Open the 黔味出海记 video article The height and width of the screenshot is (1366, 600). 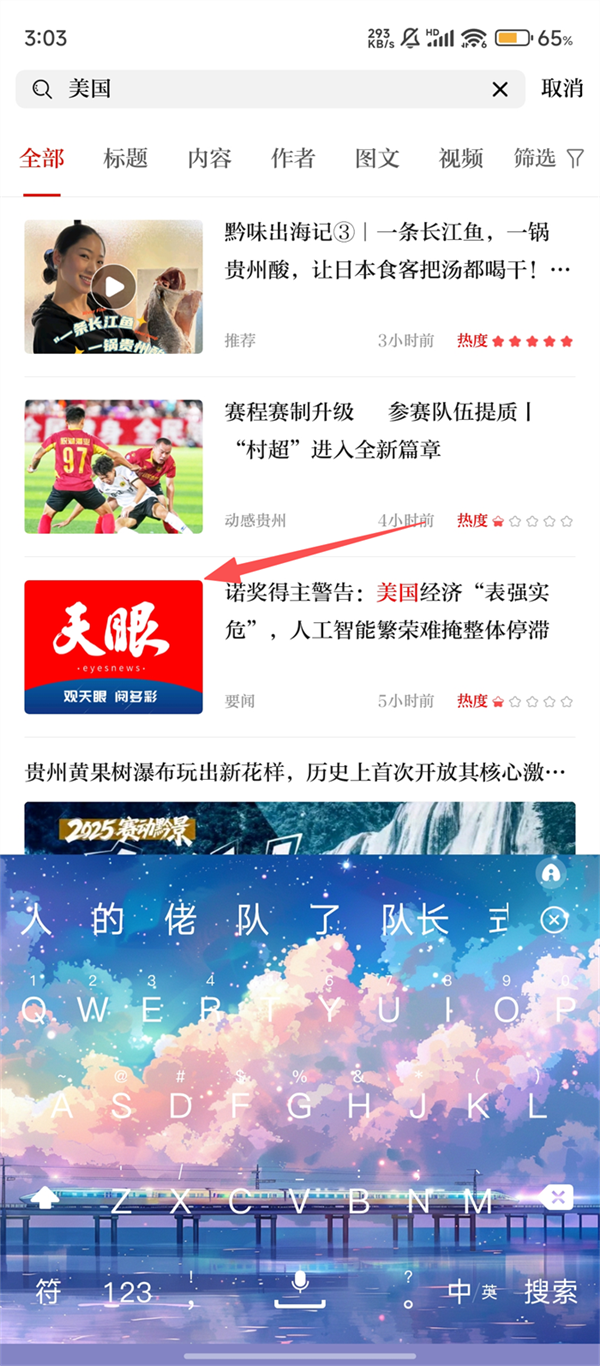[x=398, y=251]
